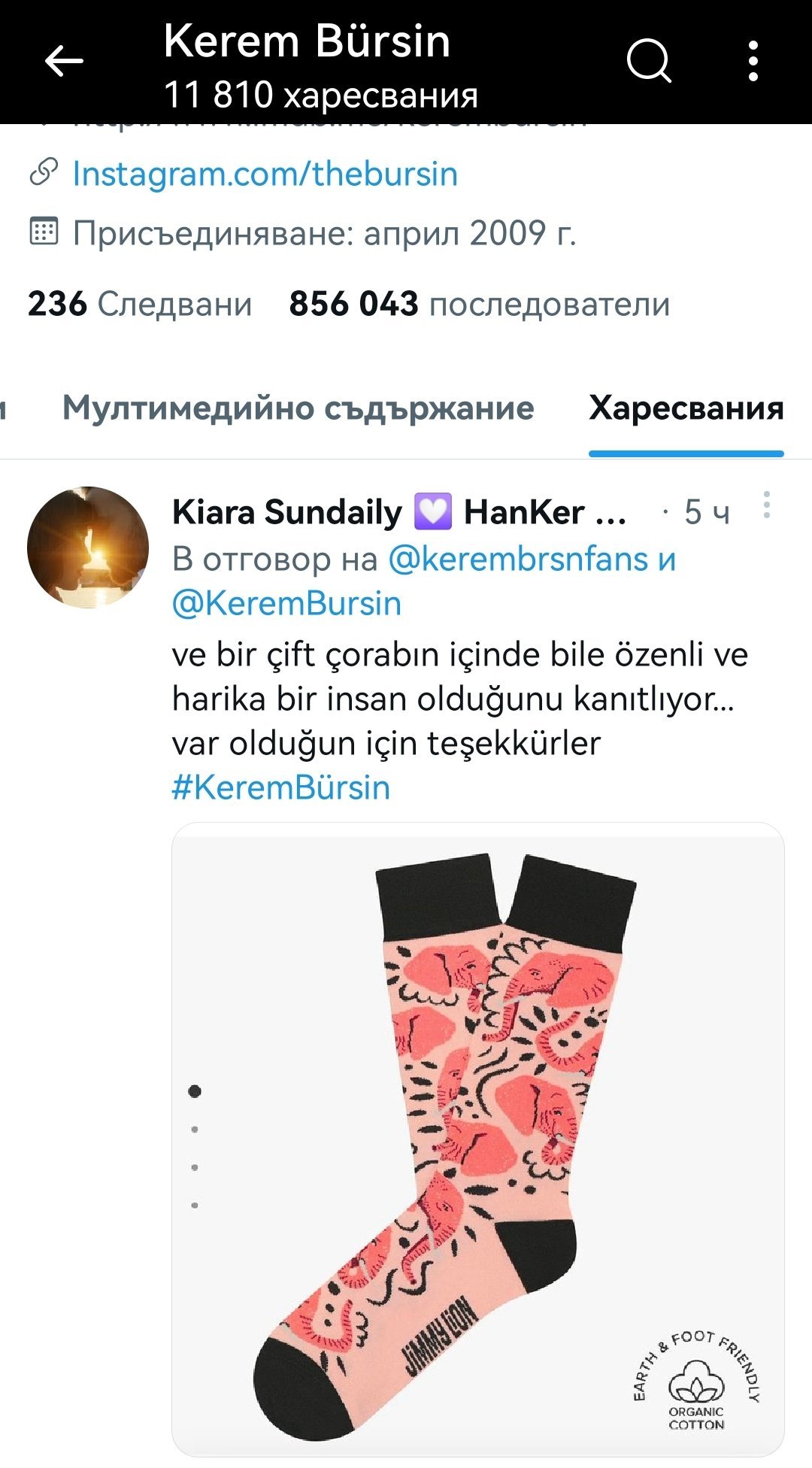This screenshot has width=812, height=1468.
Task: Open tweet options for Kiara Sundaily's post
Action: [x=766, y=505]
